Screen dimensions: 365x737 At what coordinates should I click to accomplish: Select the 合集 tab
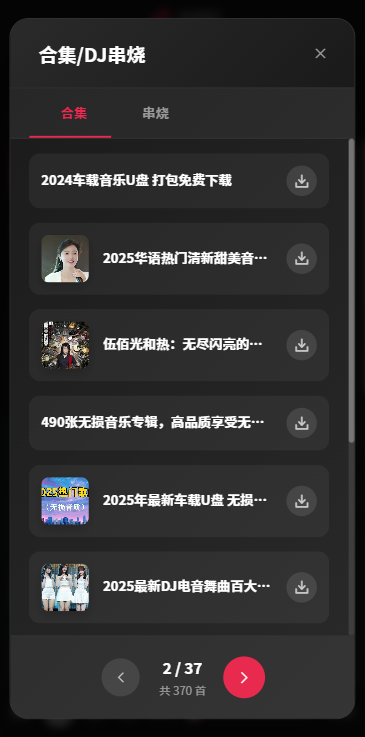coord(74,113)
